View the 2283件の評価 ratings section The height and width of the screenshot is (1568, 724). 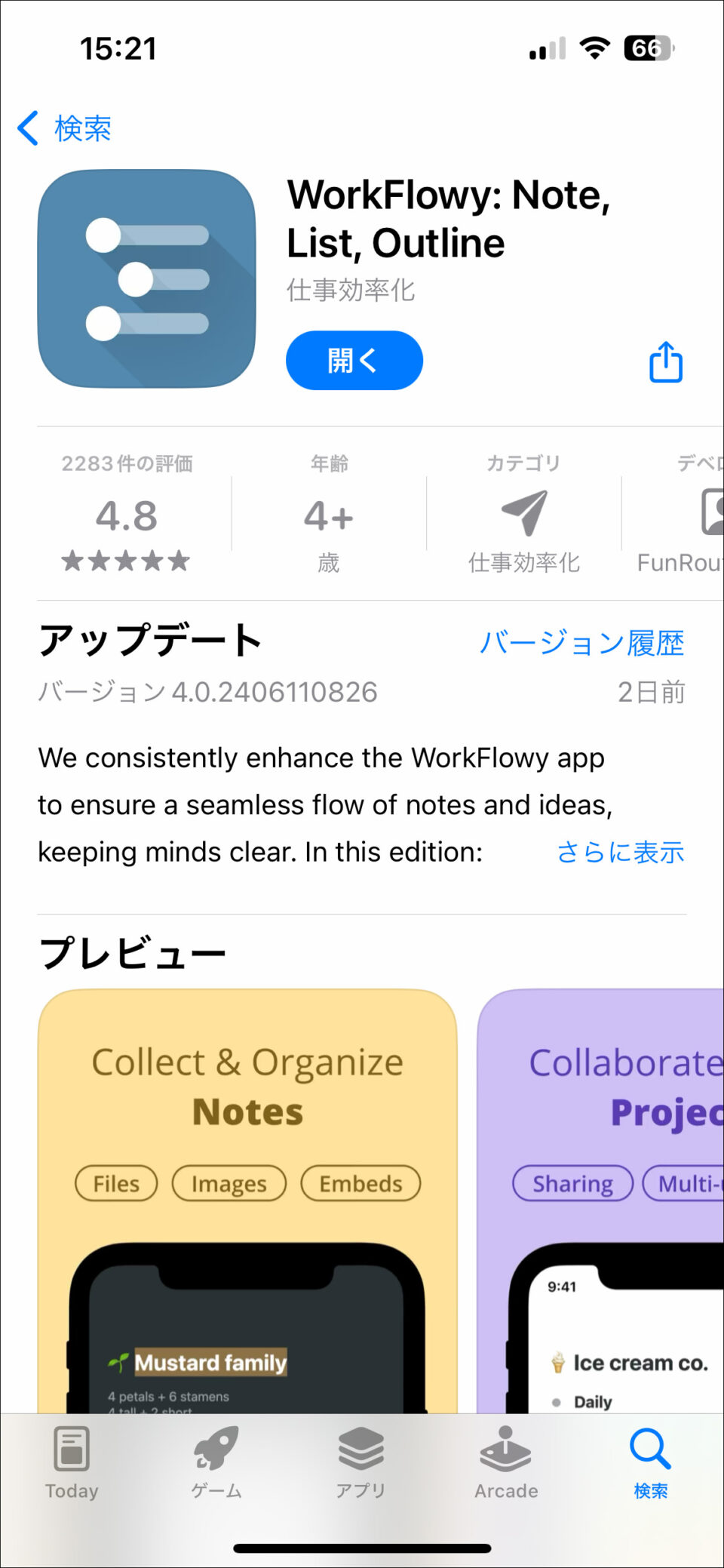[x=127, y=515]
